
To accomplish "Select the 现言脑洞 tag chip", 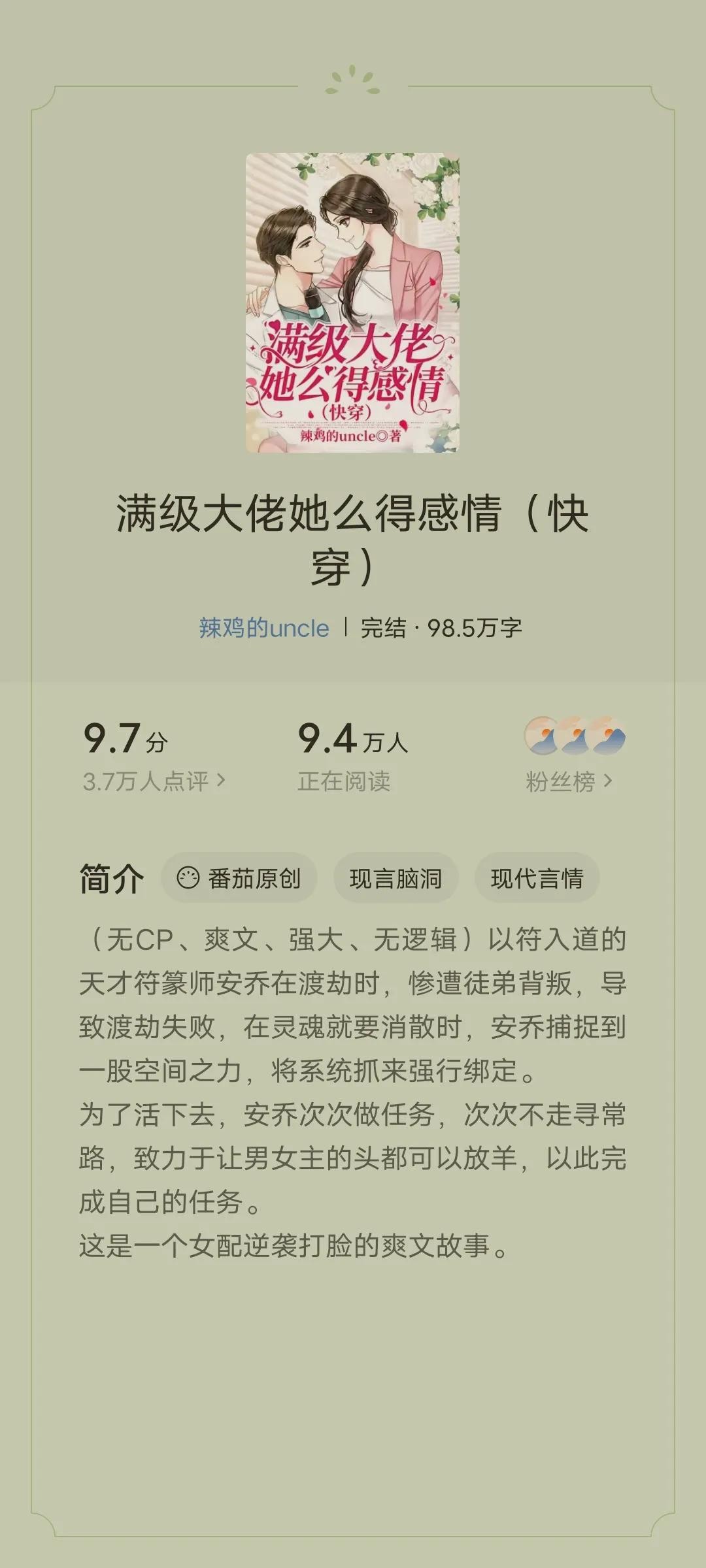I will [395, 878].
